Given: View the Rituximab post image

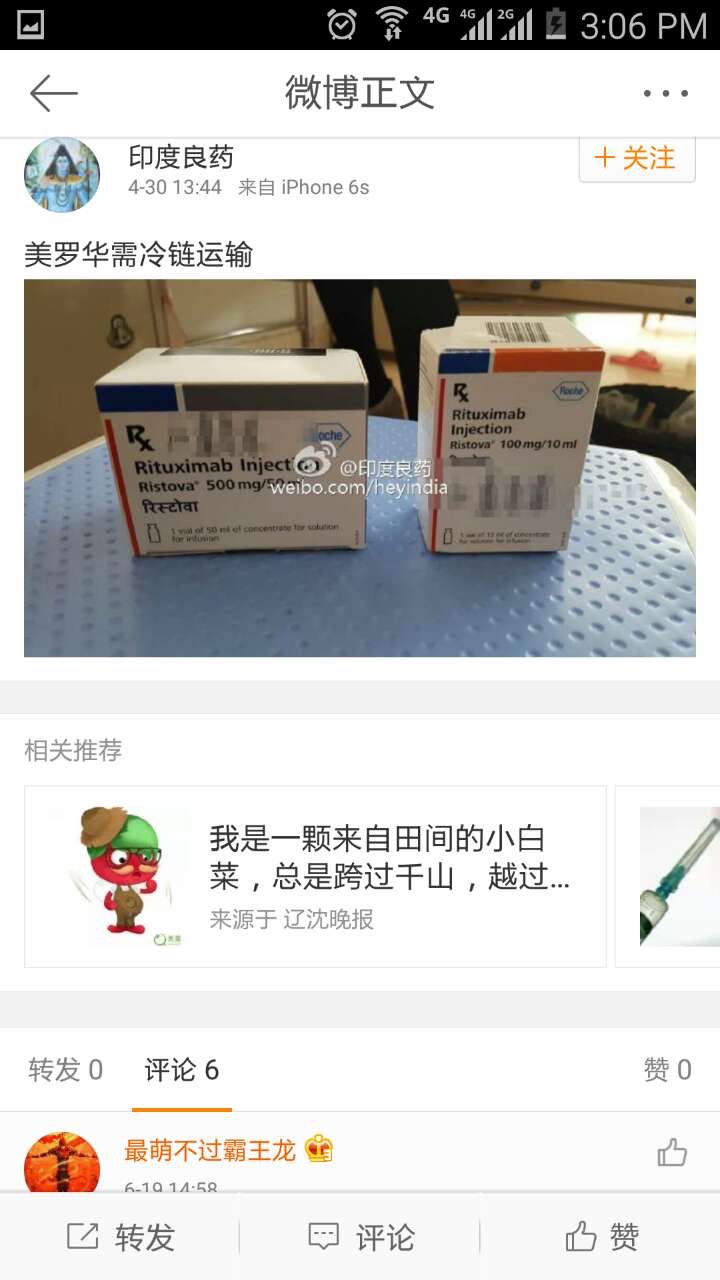Looking at the screenshot, I should (360, 467).
